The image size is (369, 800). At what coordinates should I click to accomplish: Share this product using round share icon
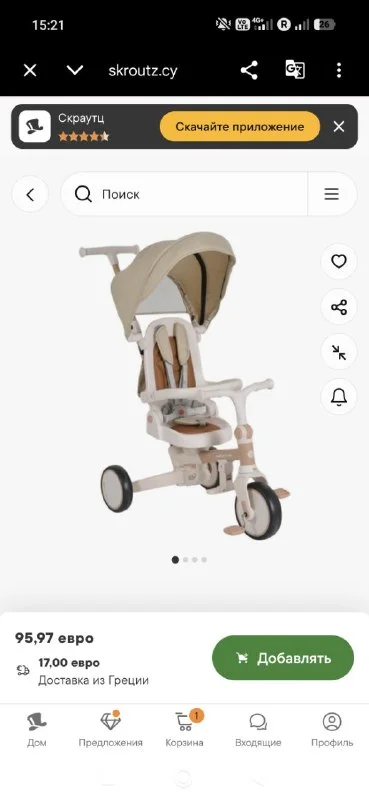coord(339,307)
